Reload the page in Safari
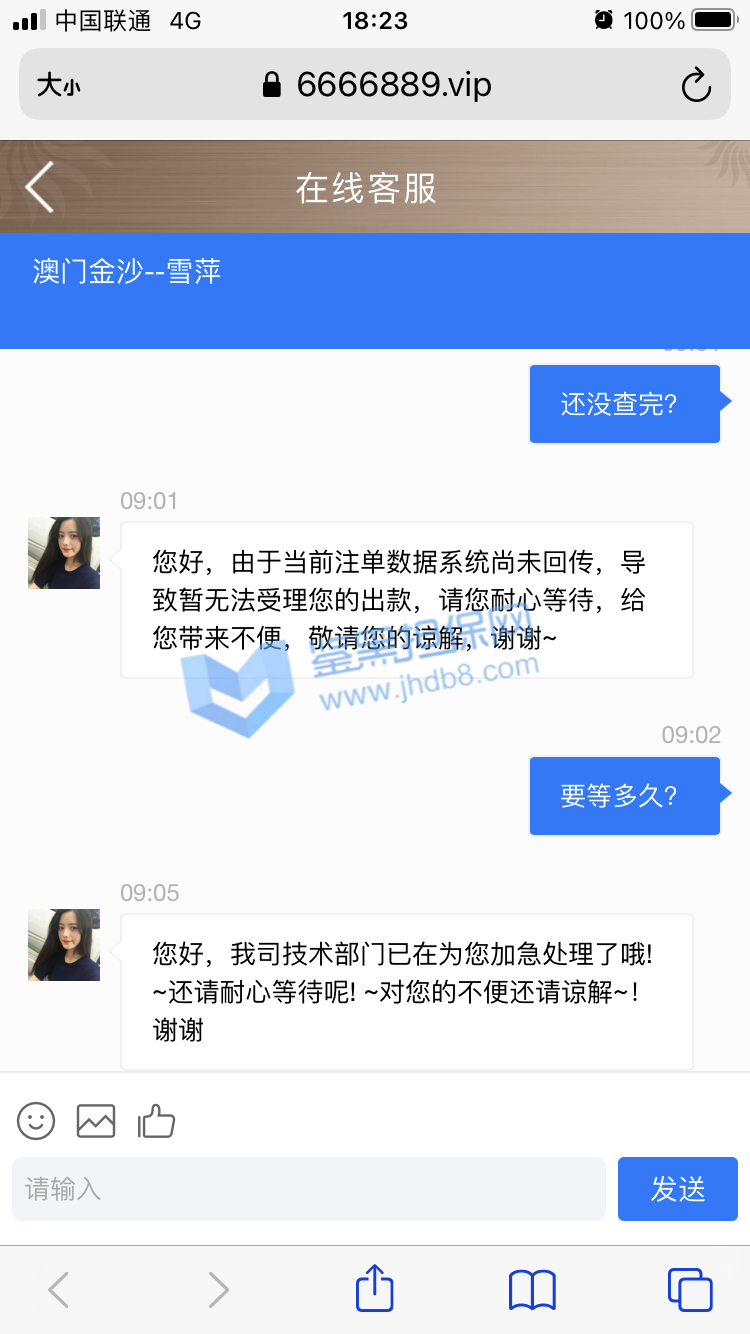The image size is (750, 1334). 695,85
